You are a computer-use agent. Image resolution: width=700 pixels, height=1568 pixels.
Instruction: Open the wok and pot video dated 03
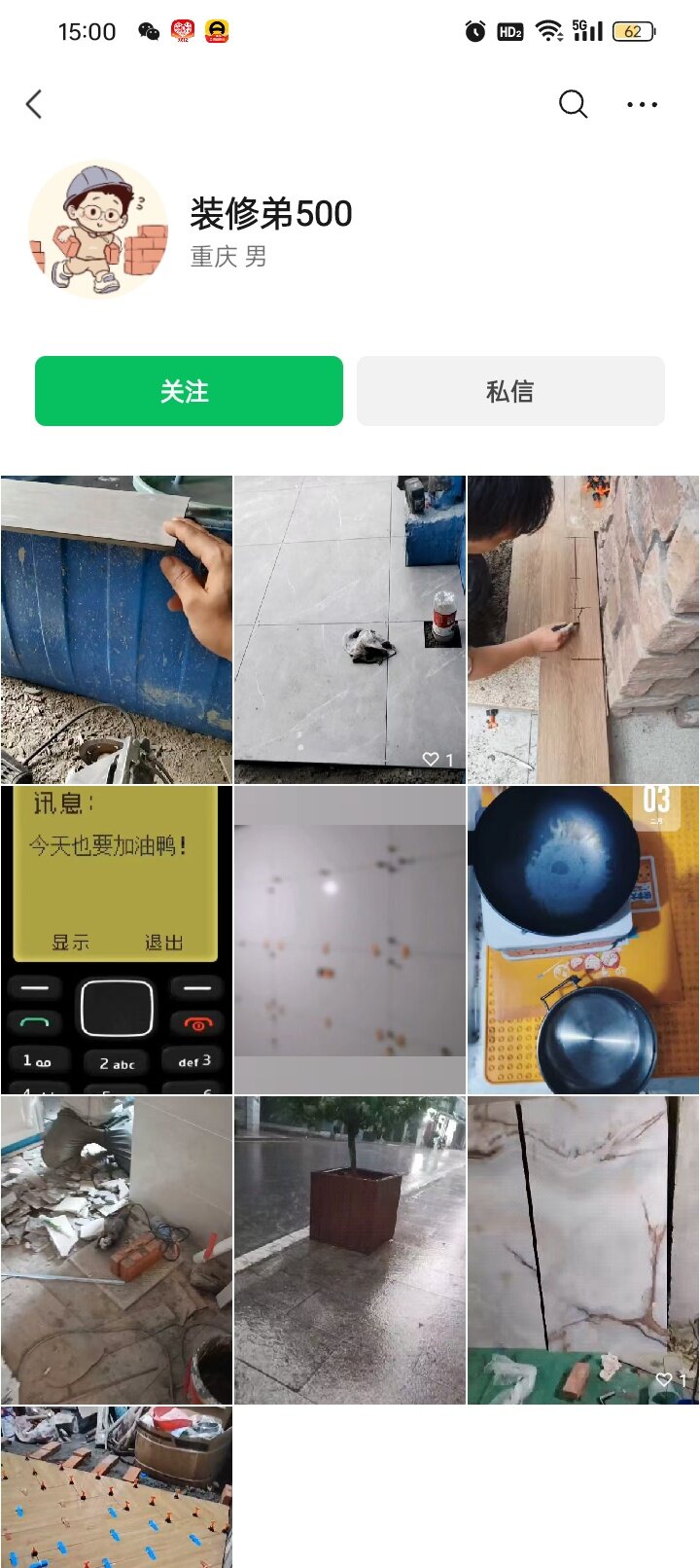[x=583, y=940]
